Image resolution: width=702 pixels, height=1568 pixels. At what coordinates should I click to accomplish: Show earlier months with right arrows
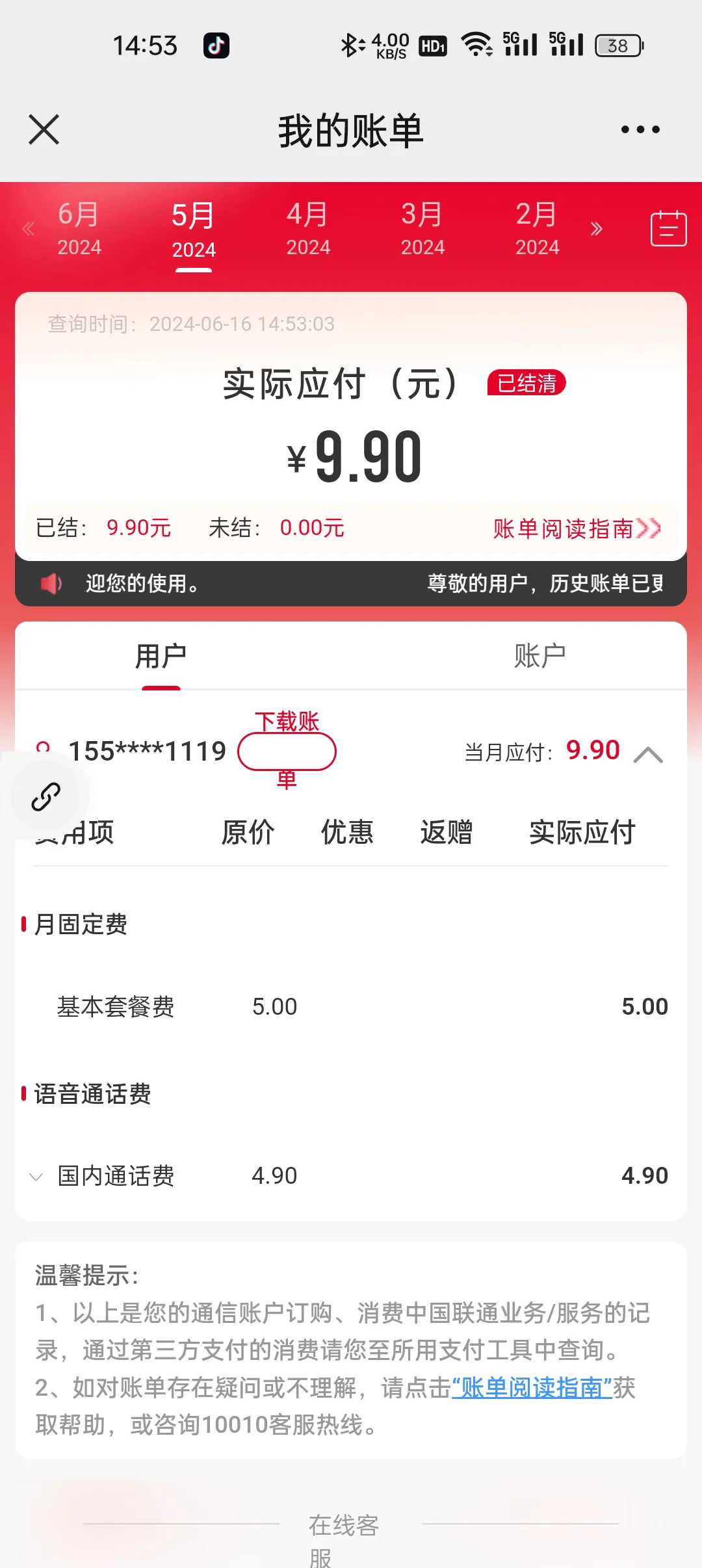click(x=596, y=229)
